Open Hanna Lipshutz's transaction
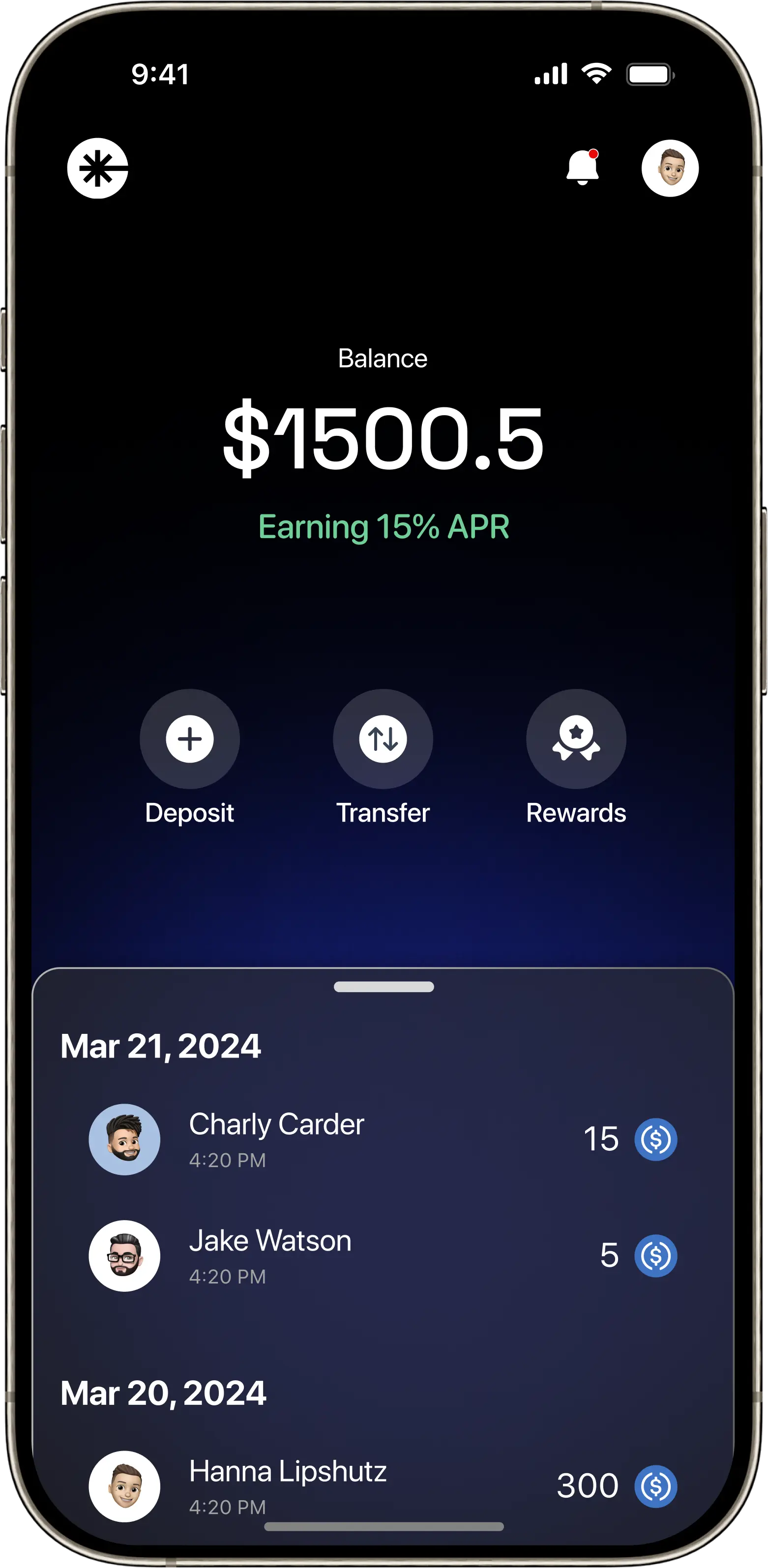 pos(383,1485)
